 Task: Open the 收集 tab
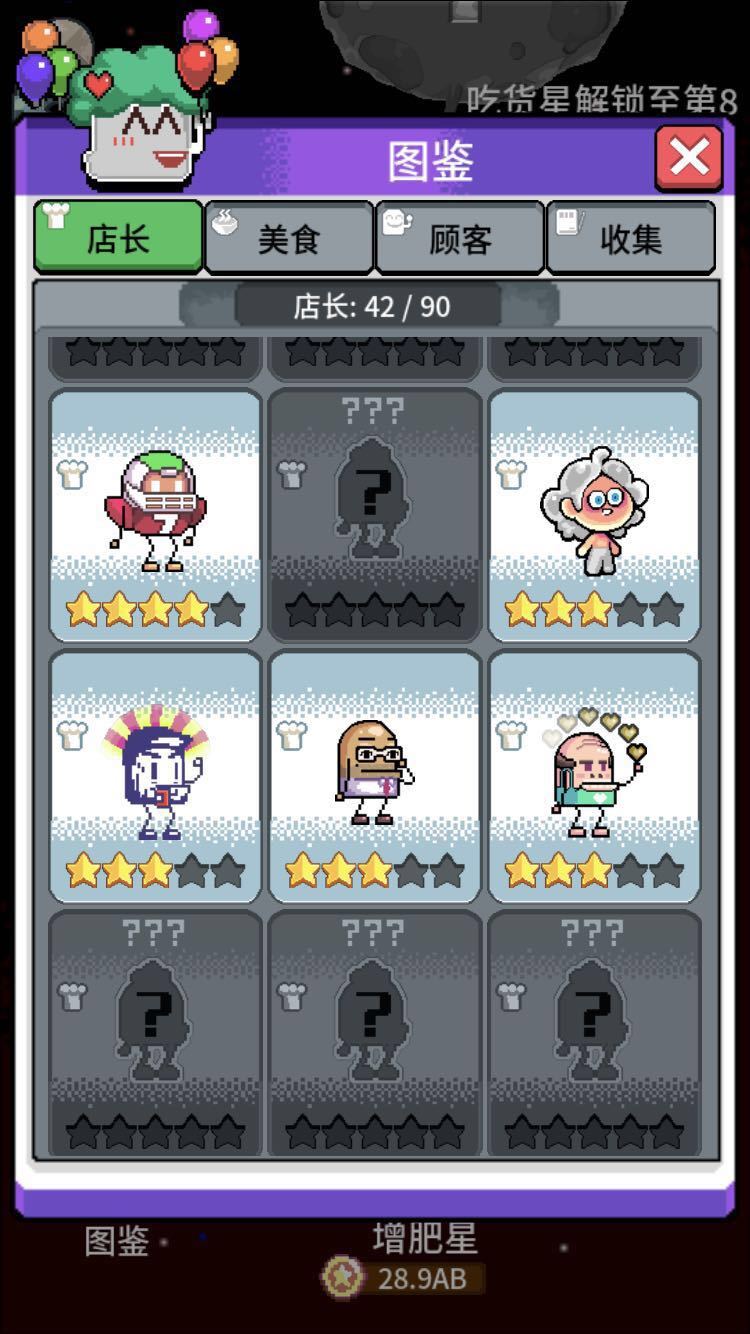pyautogui.click(x=632, y=237)
